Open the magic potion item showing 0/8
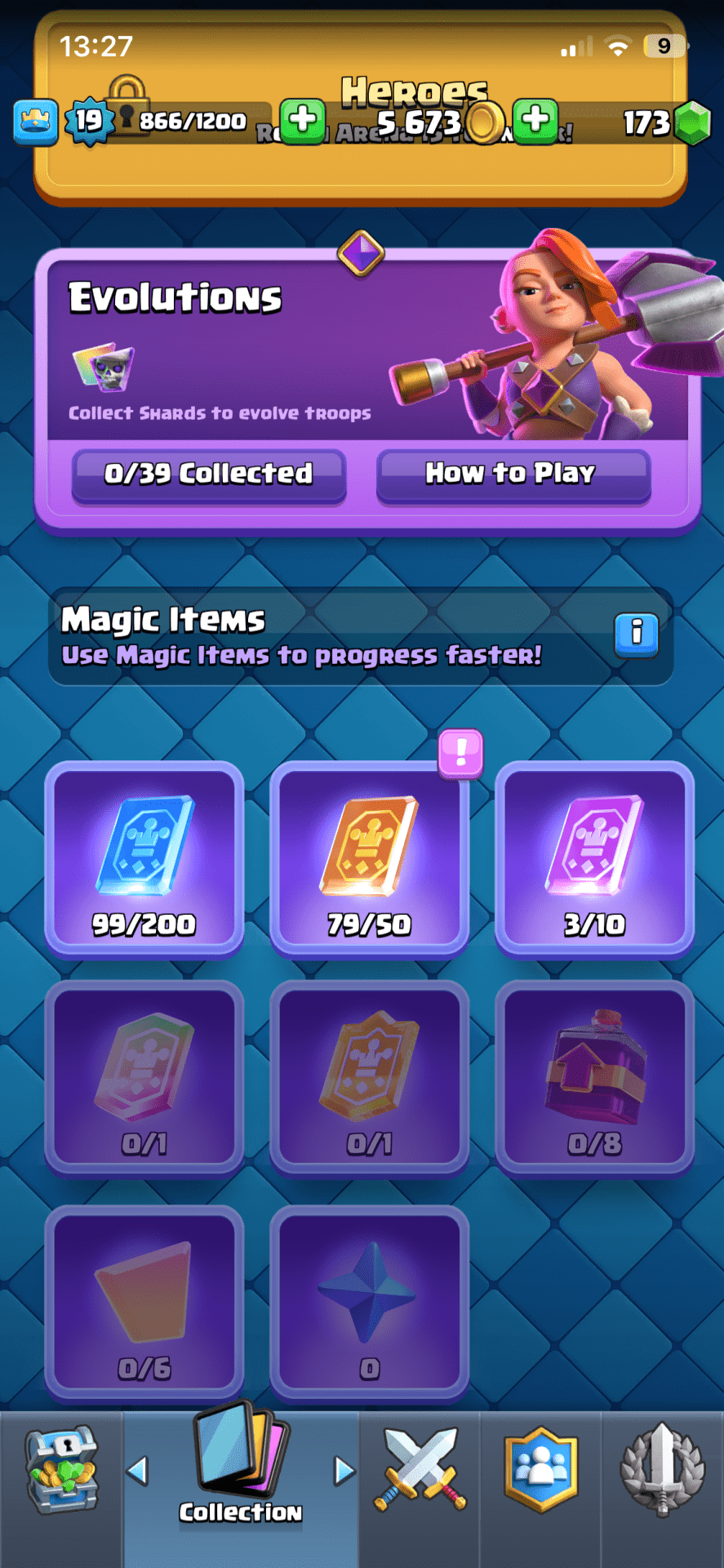 (x=594, y=1076)
